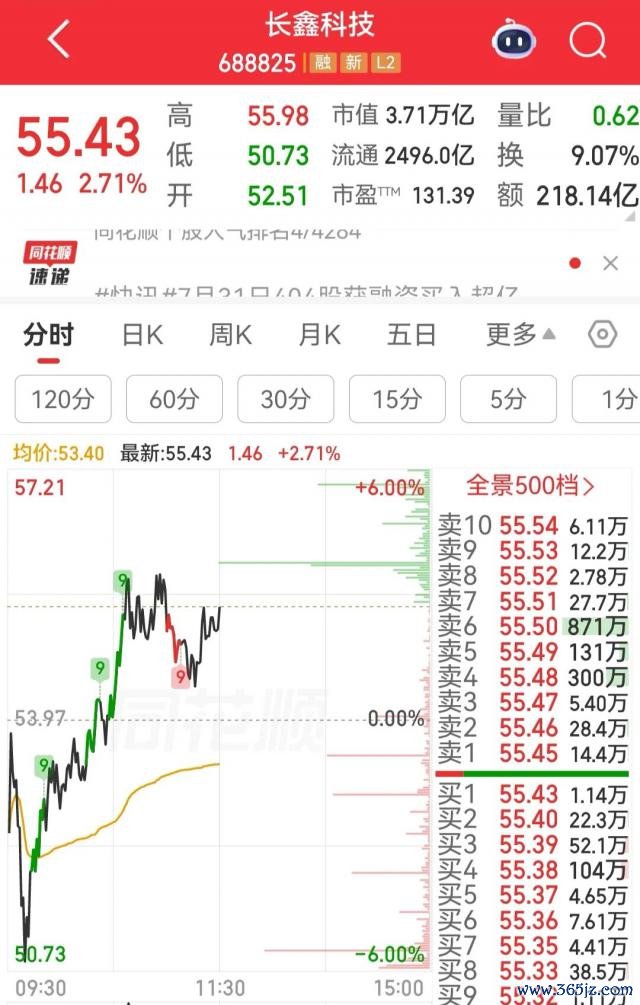Open the robot assistant icon
Screen dimensions: 640x1005
513,40
